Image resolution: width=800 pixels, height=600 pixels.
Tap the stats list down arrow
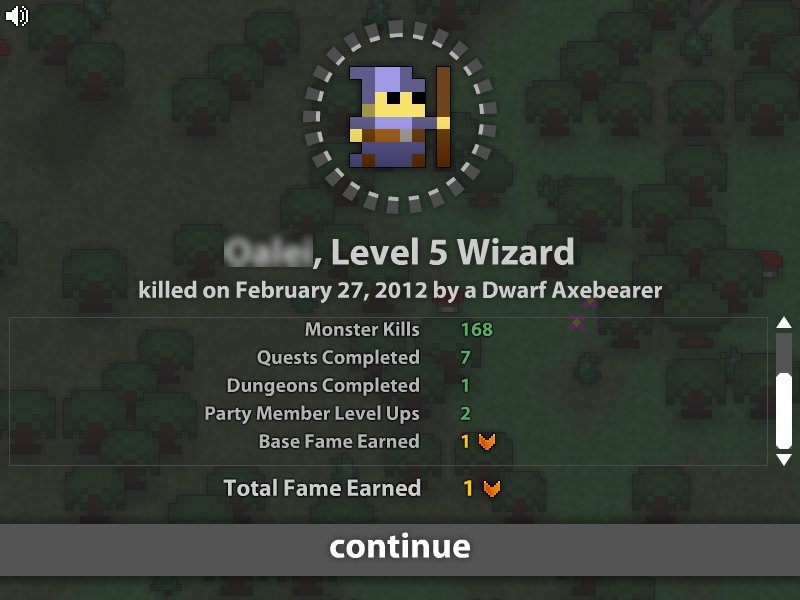click(784, 459)
